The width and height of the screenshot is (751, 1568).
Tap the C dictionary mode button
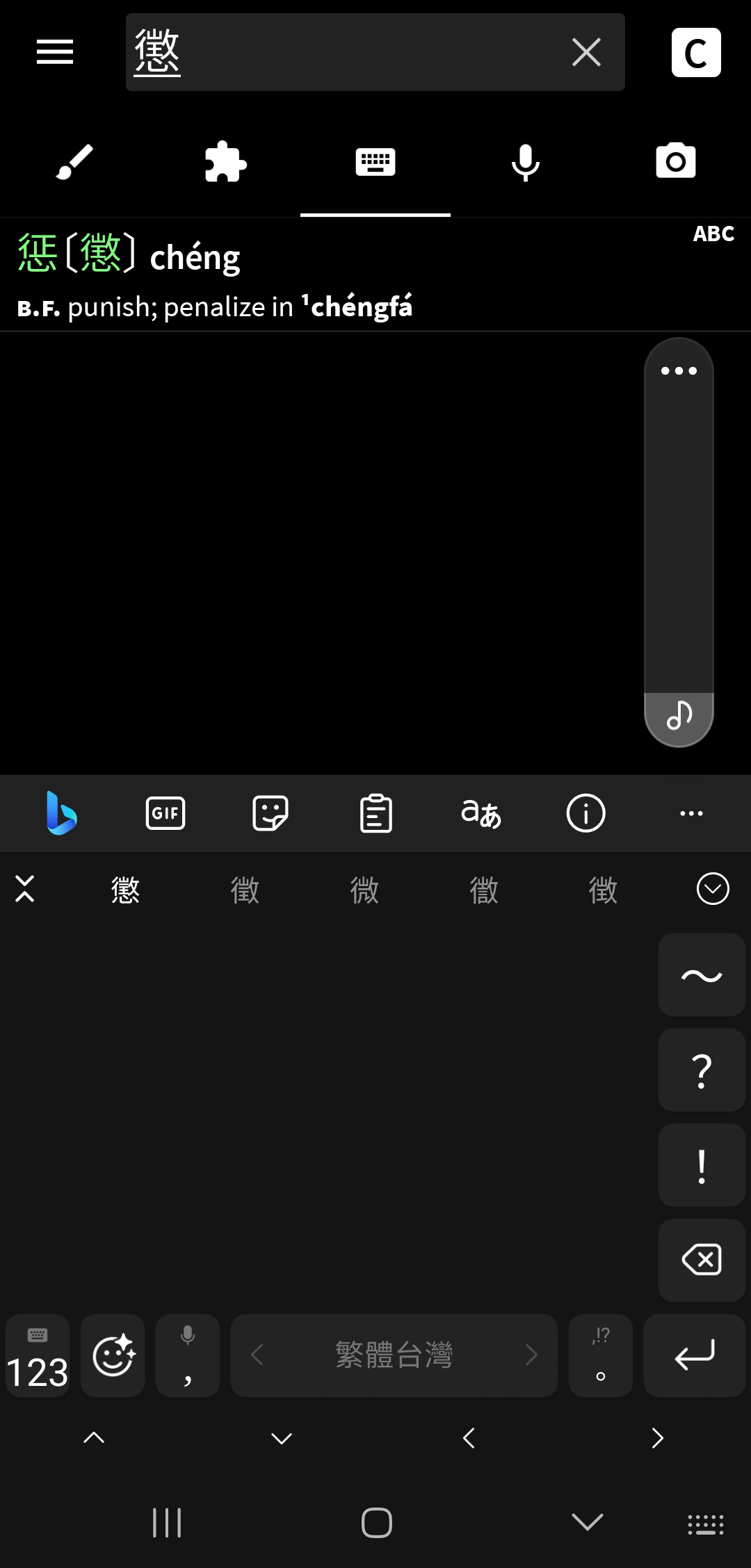point(696,53)
